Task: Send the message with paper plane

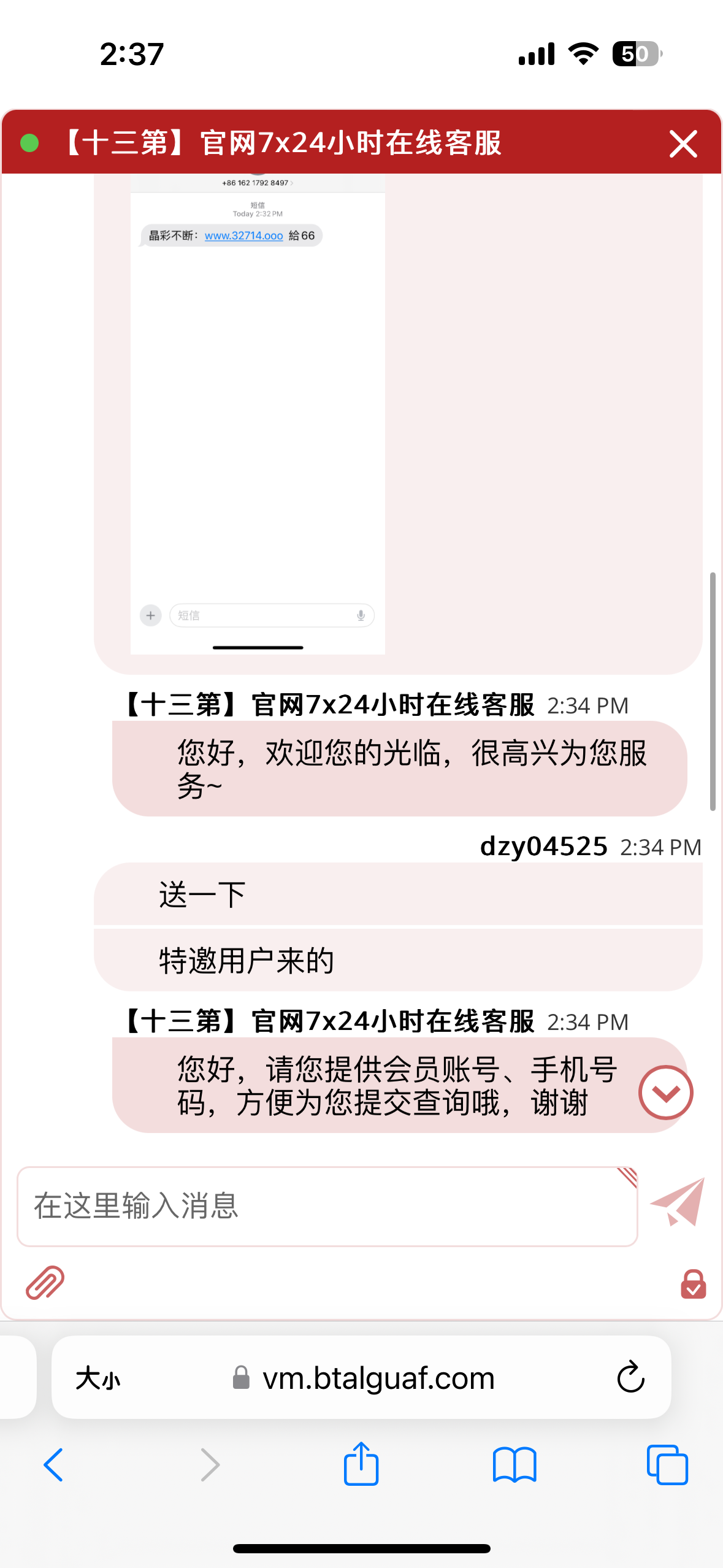Action: coord(678,1202)
